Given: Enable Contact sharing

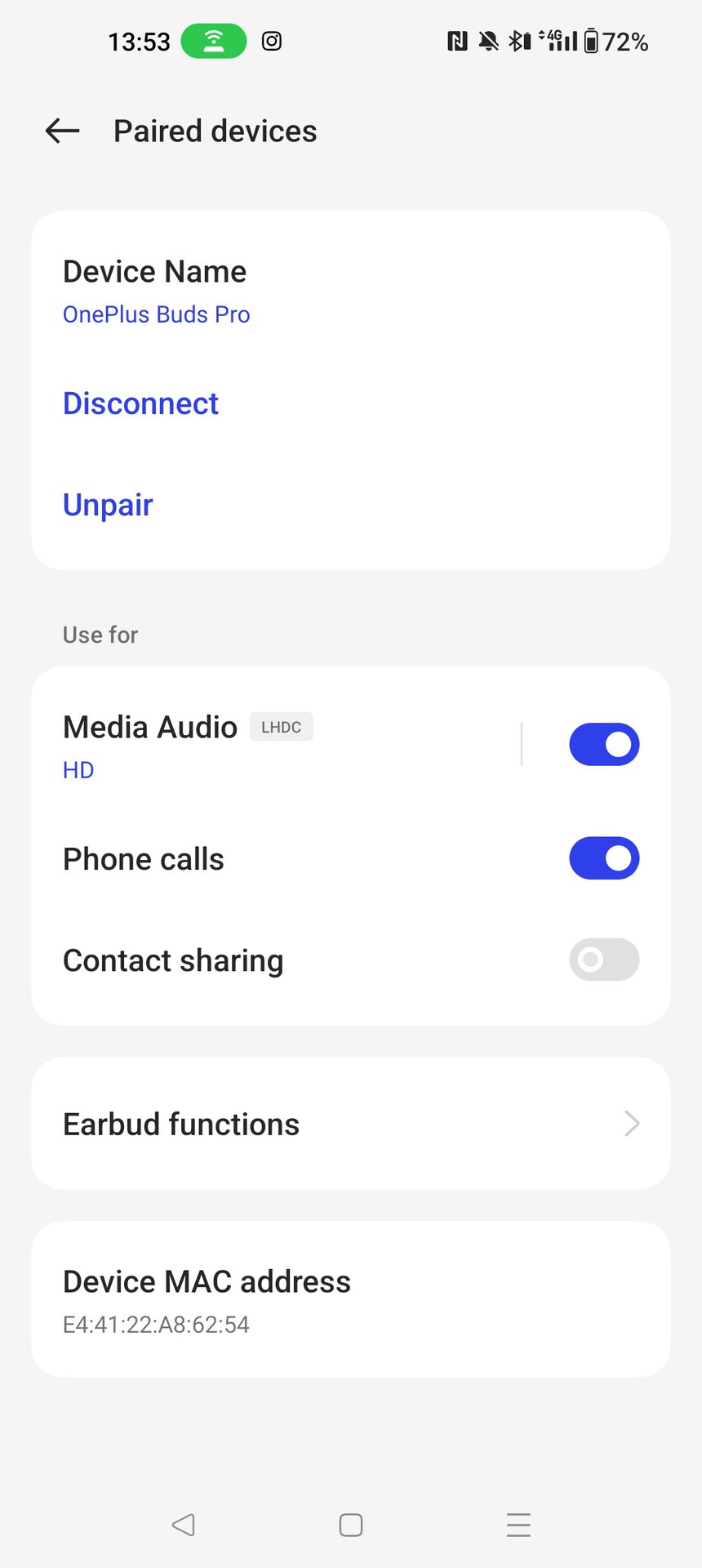Looking at the screenshot, I should pos(604,960).
